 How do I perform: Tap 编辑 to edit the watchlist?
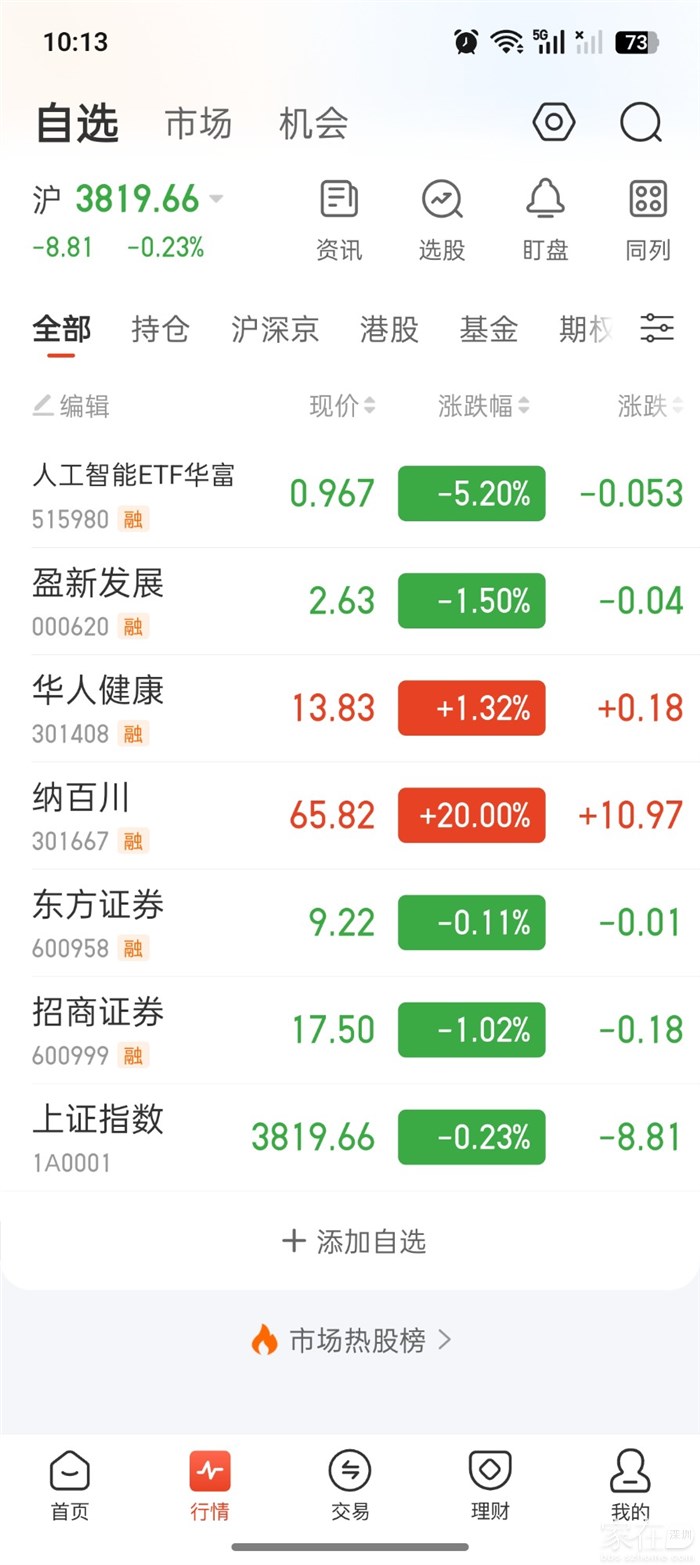pos(71,406)
